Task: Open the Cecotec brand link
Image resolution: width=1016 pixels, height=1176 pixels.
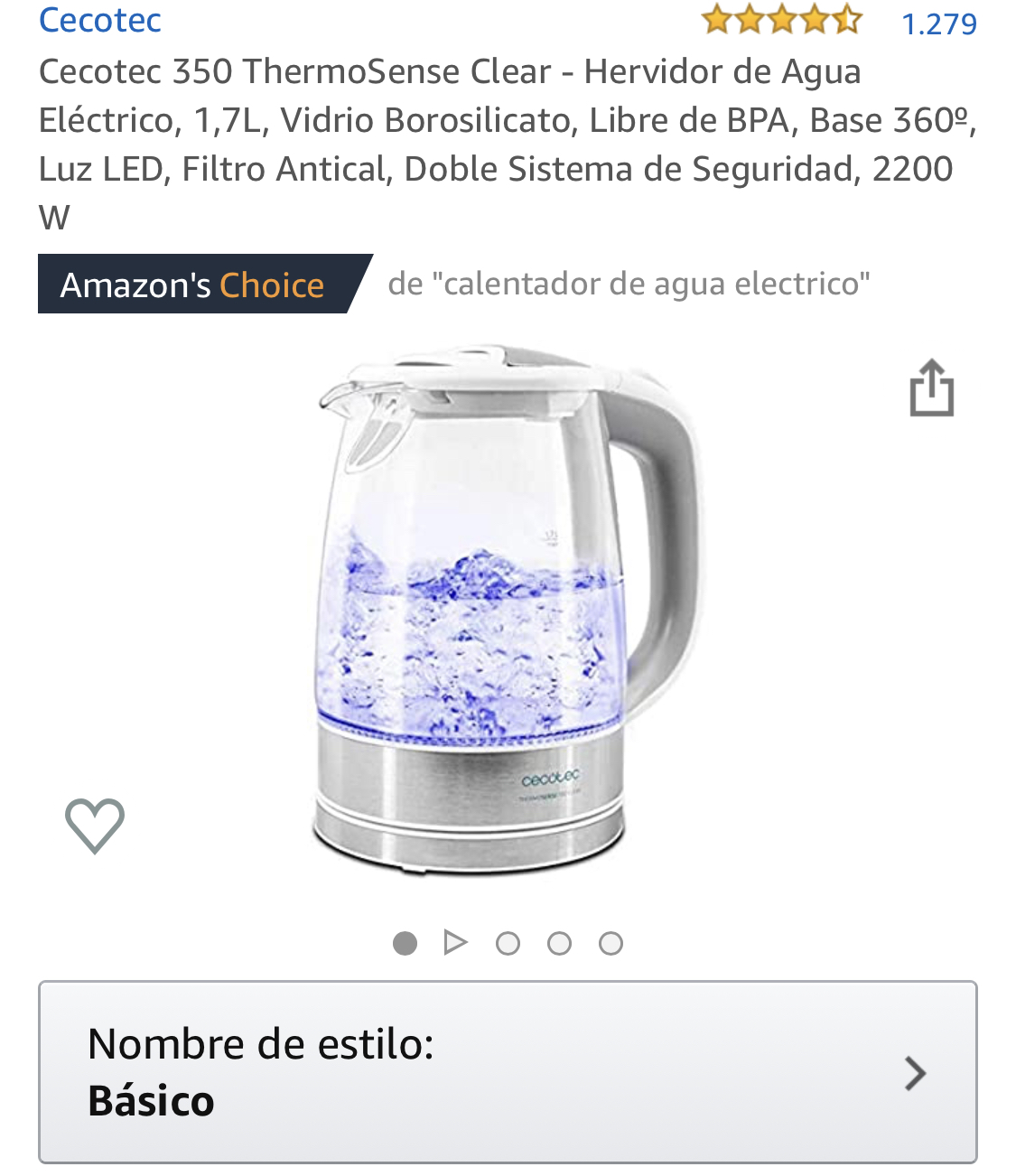Action: (x=100, y=20)
